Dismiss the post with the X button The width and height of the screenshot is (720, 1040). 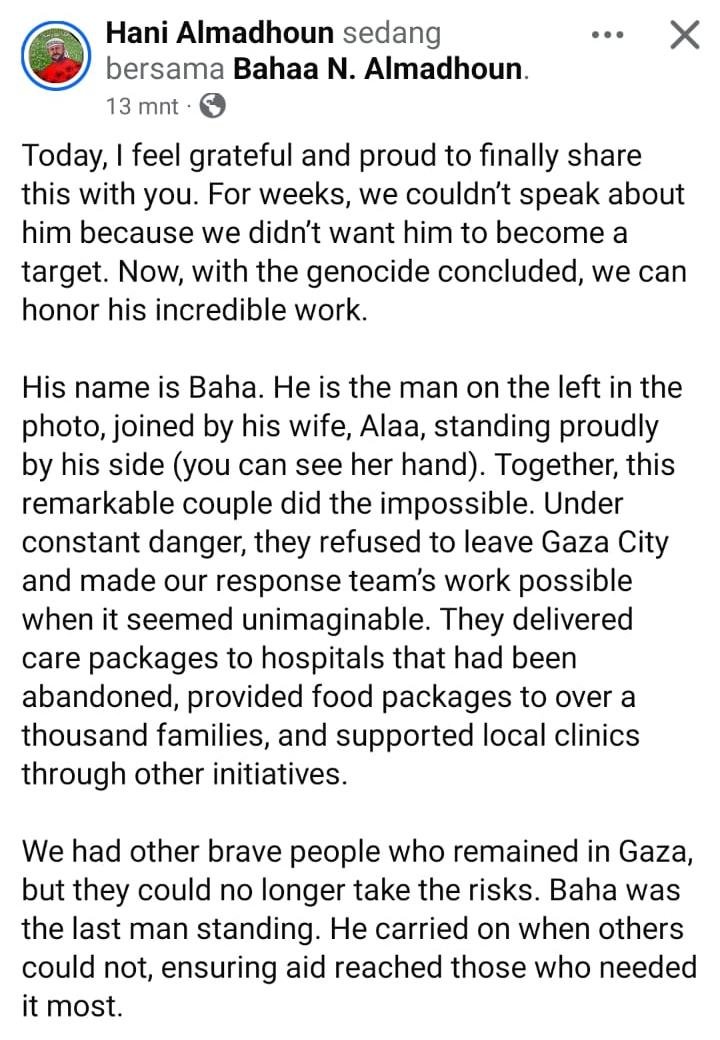pos(684,35)
